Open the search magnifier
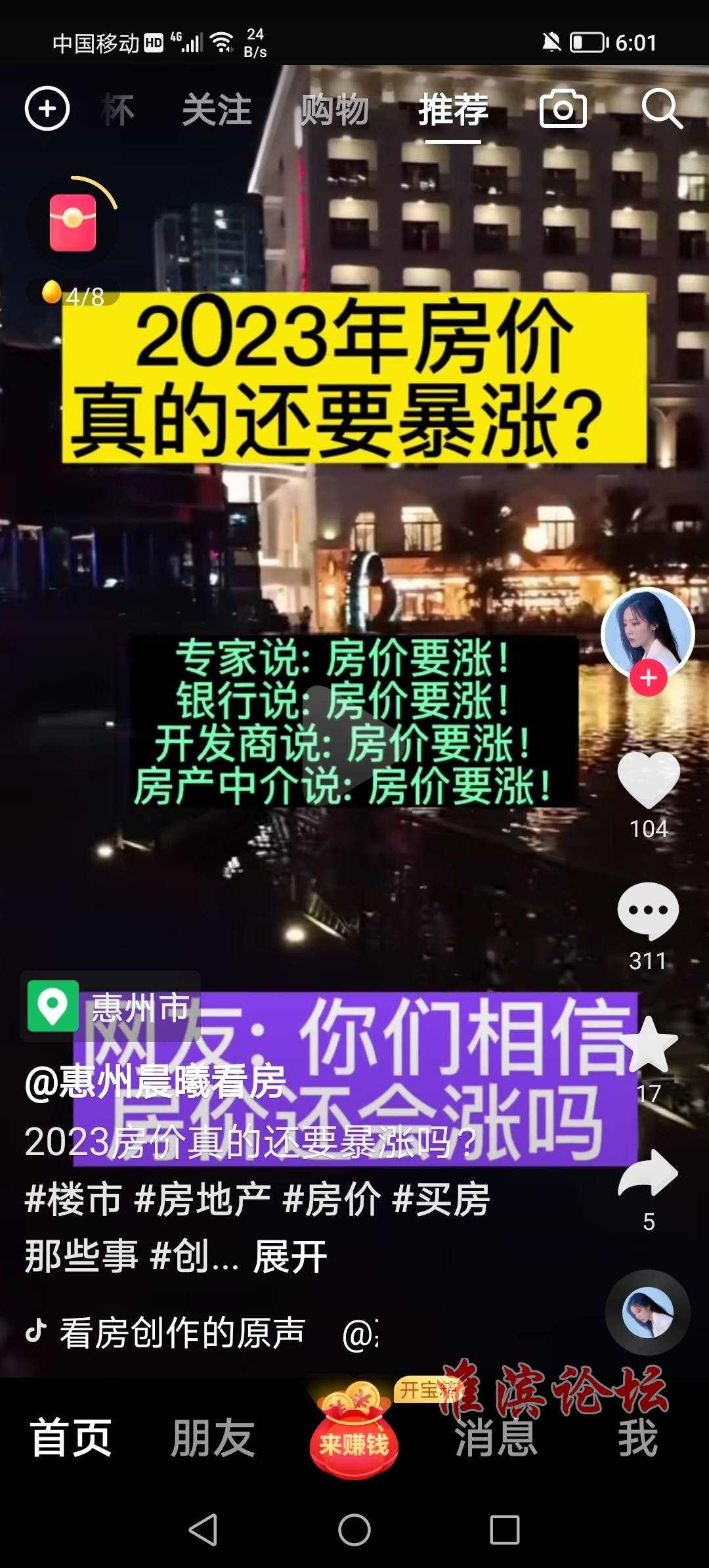This screenshot has height=1568, width=709. pyautogui.click(x=661, y=108)
